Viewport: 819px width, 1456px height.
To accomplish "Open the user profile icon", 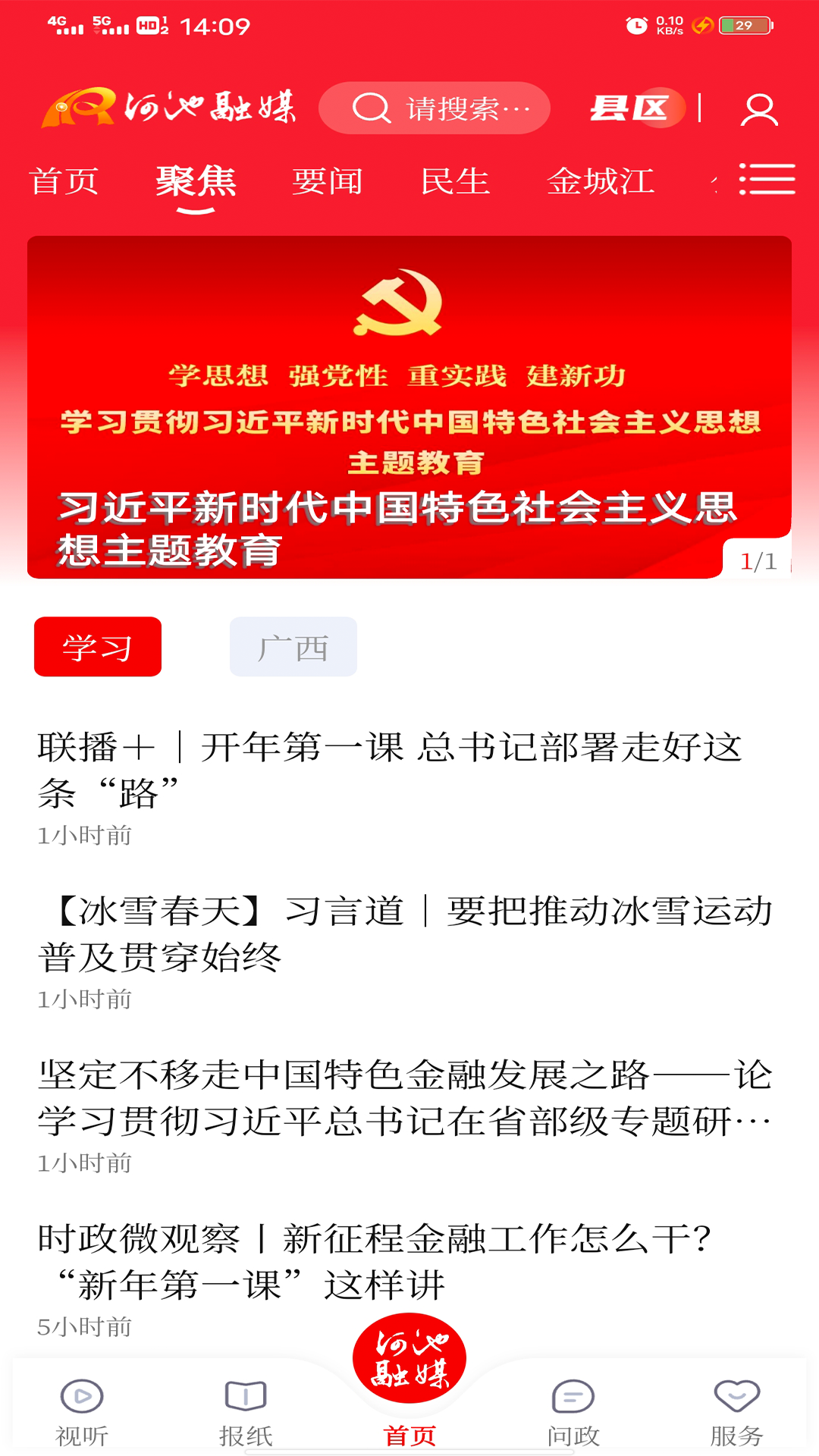I will click(758, 110).
